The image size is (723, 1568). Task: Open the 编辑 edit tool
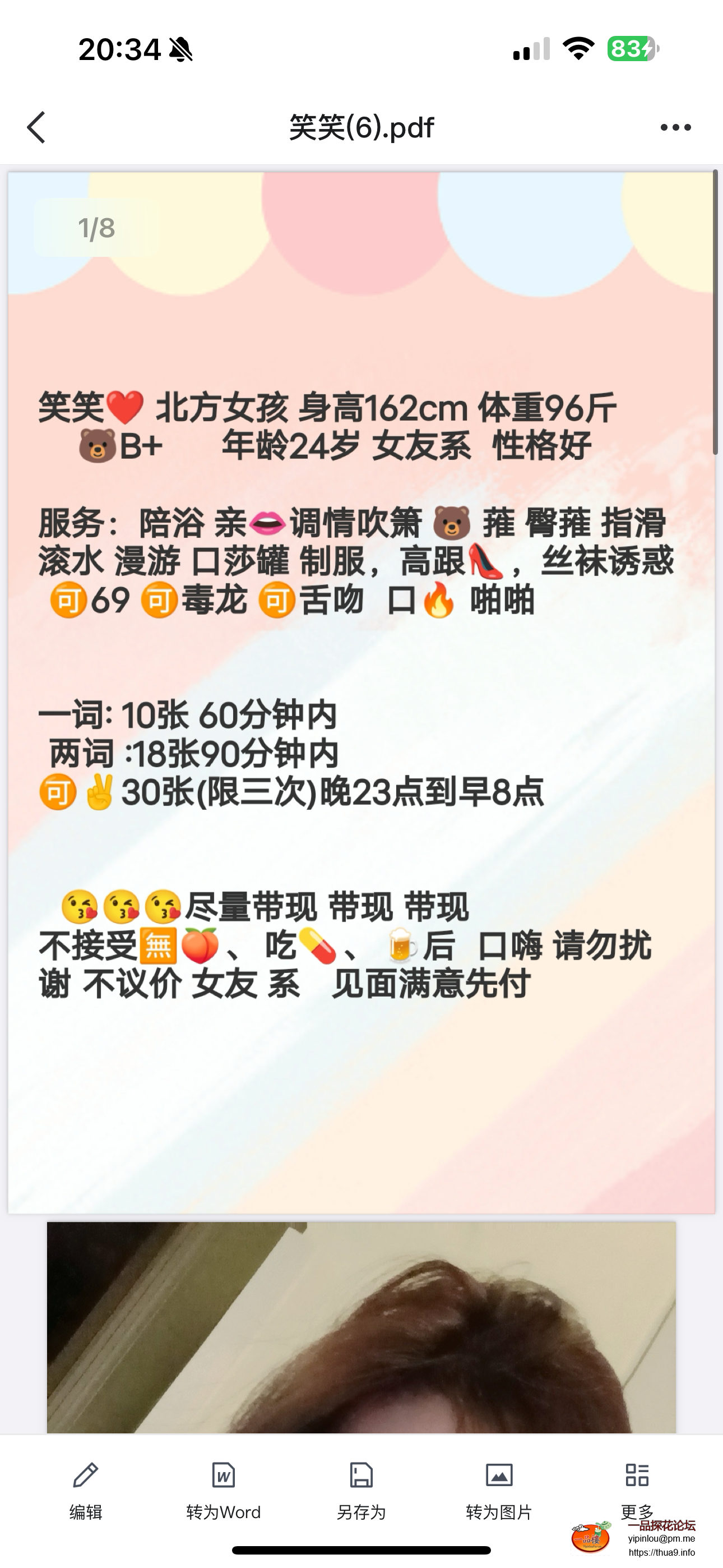(86, 1489)
